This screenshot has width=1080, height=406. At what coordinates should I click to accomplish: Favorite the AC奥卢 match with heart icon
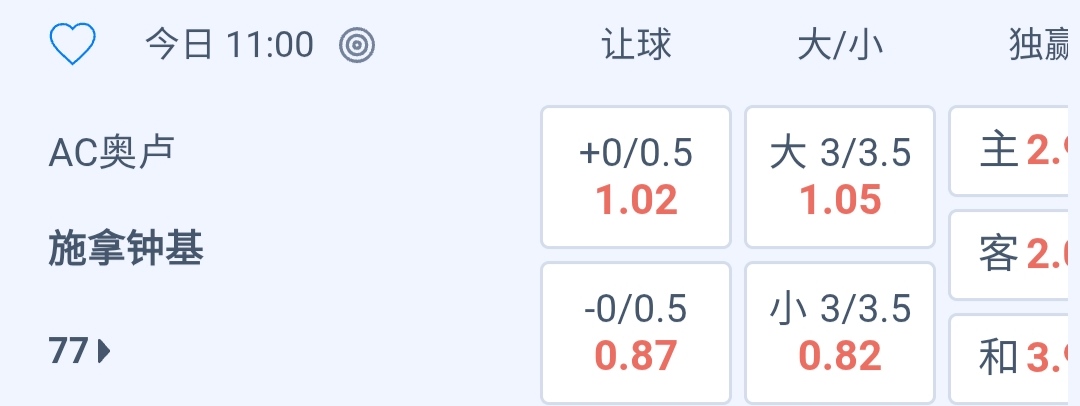coord(72,45)
